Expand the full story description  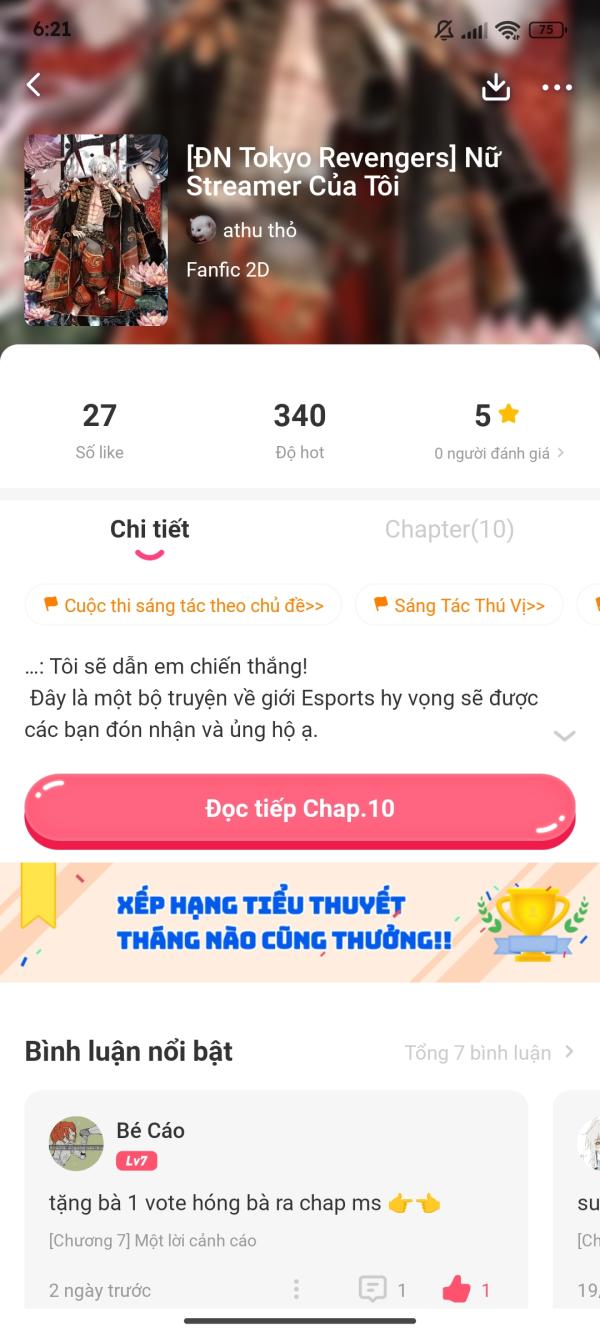point(564,736)
